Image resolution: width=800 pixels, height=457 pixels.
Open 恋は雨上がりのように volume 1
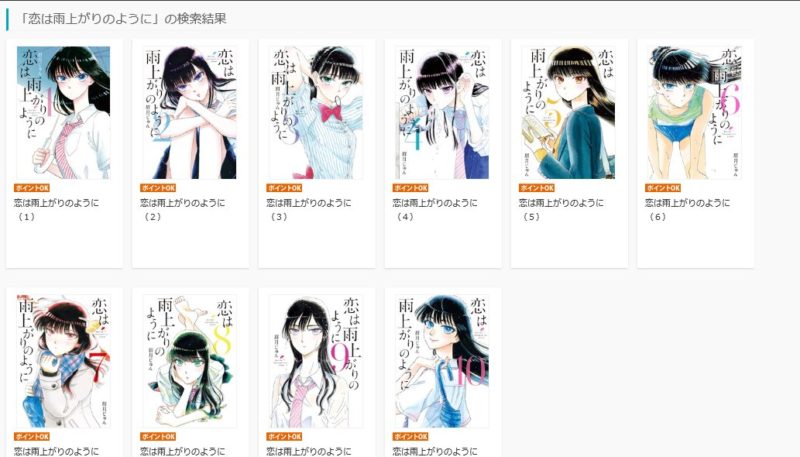coord(64,113)
